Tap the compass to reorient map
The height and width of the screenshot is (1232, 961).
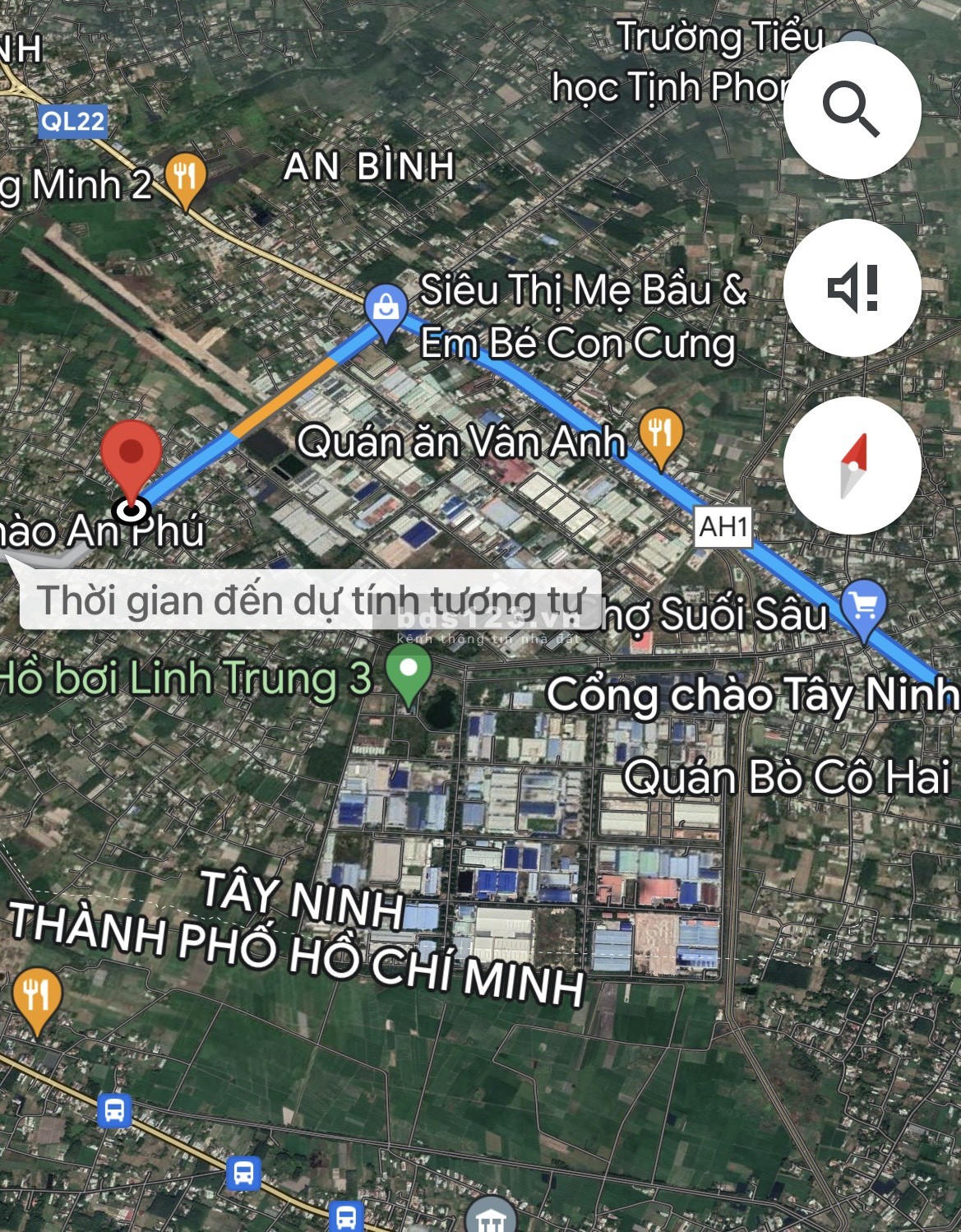852,465
